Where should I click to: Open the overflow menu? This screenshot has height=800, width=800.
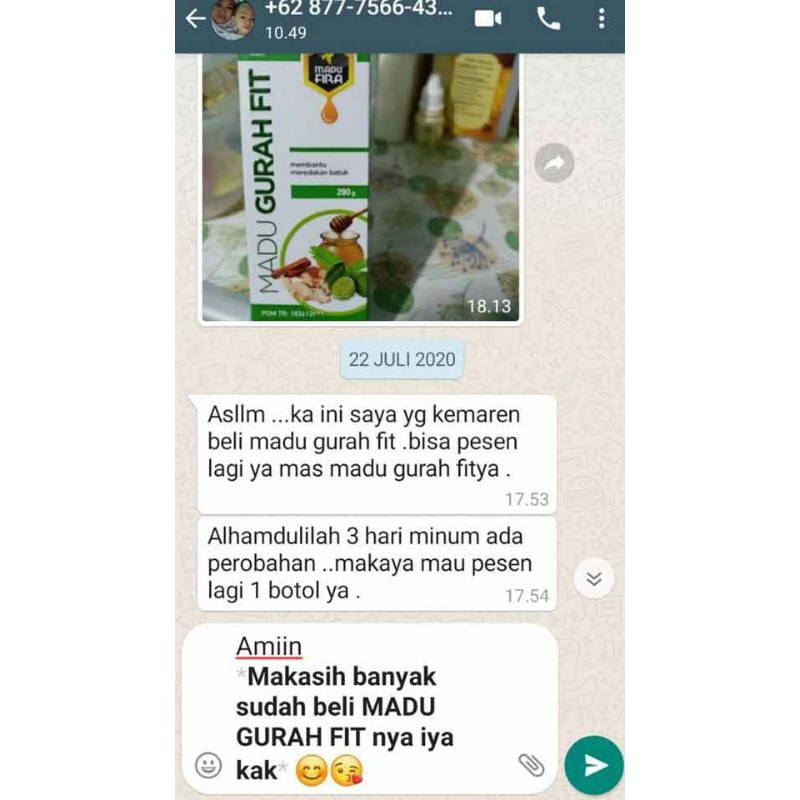(601, 19)
